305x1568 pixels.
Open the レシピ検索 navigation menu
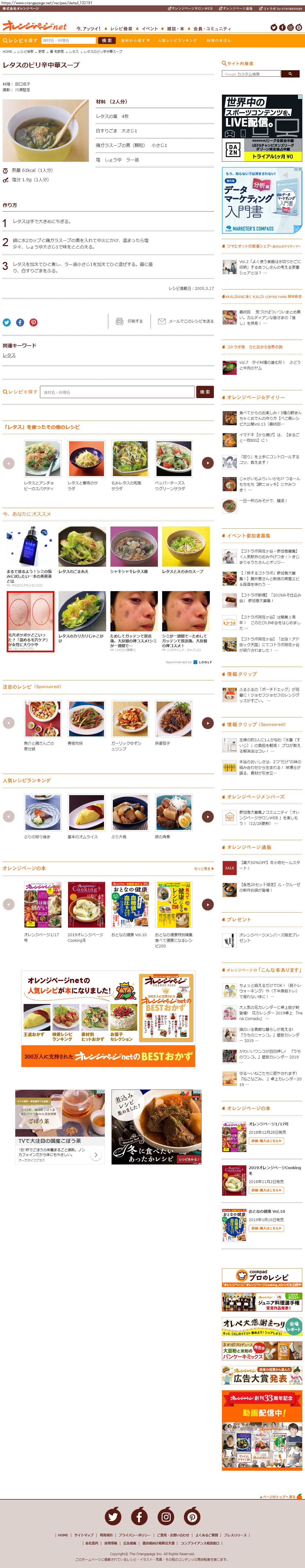tap(121, 29)
